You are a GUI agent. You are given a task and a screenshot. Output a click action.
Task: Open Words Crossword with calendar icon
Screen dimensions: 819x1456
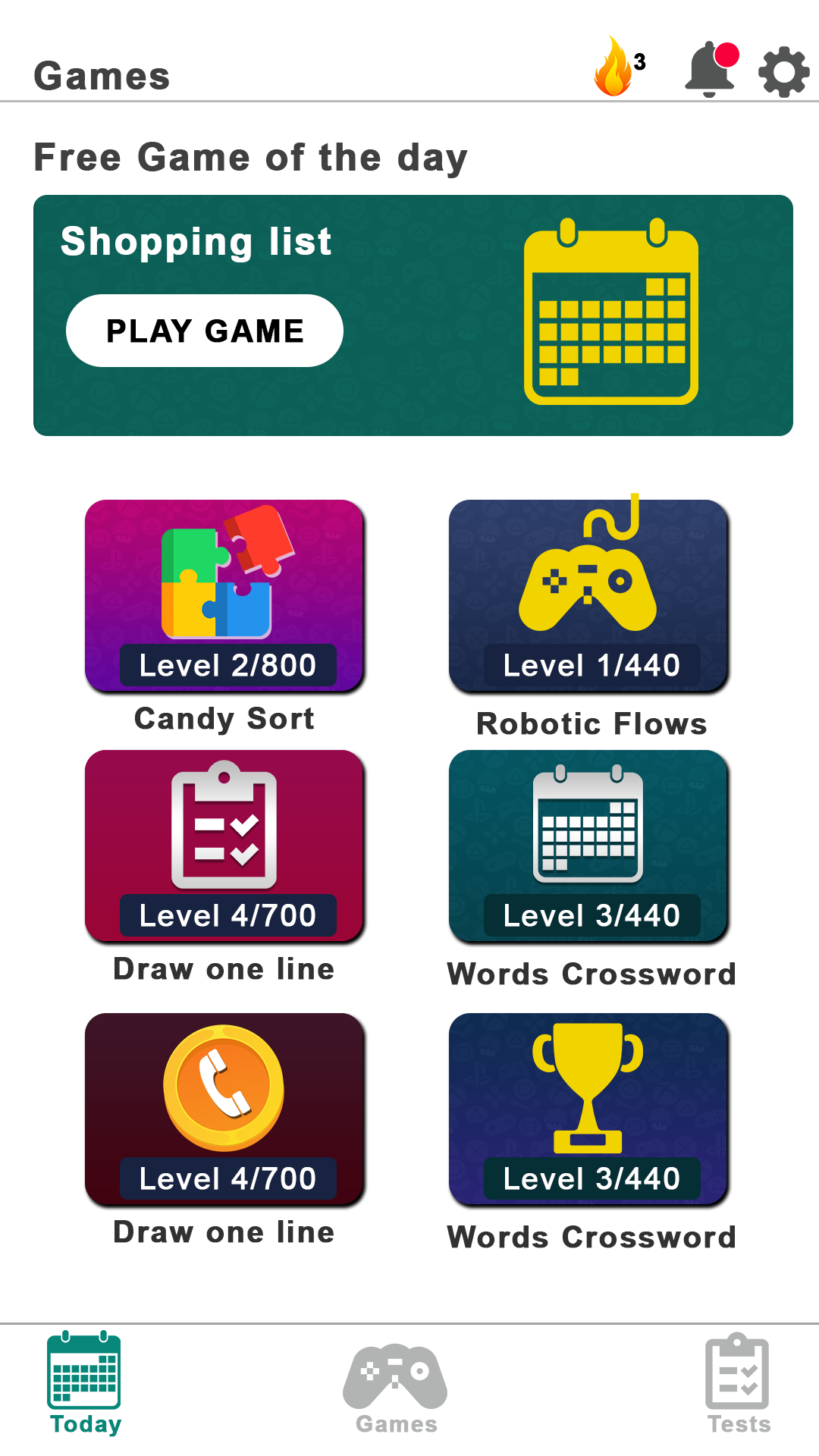click(588, 846)
